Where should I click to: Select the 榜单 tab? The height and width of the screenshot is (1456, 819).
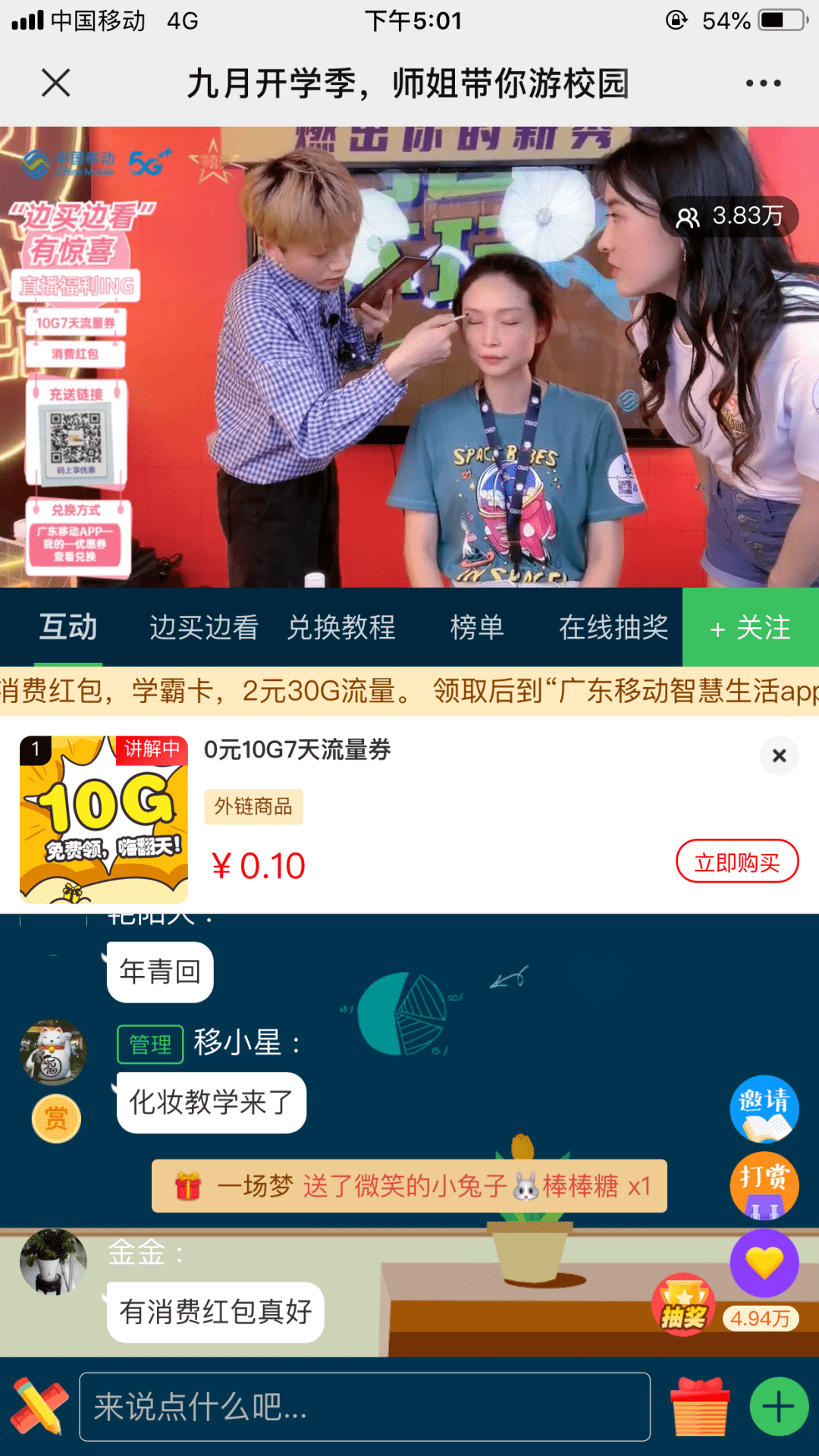pos(476,627)
